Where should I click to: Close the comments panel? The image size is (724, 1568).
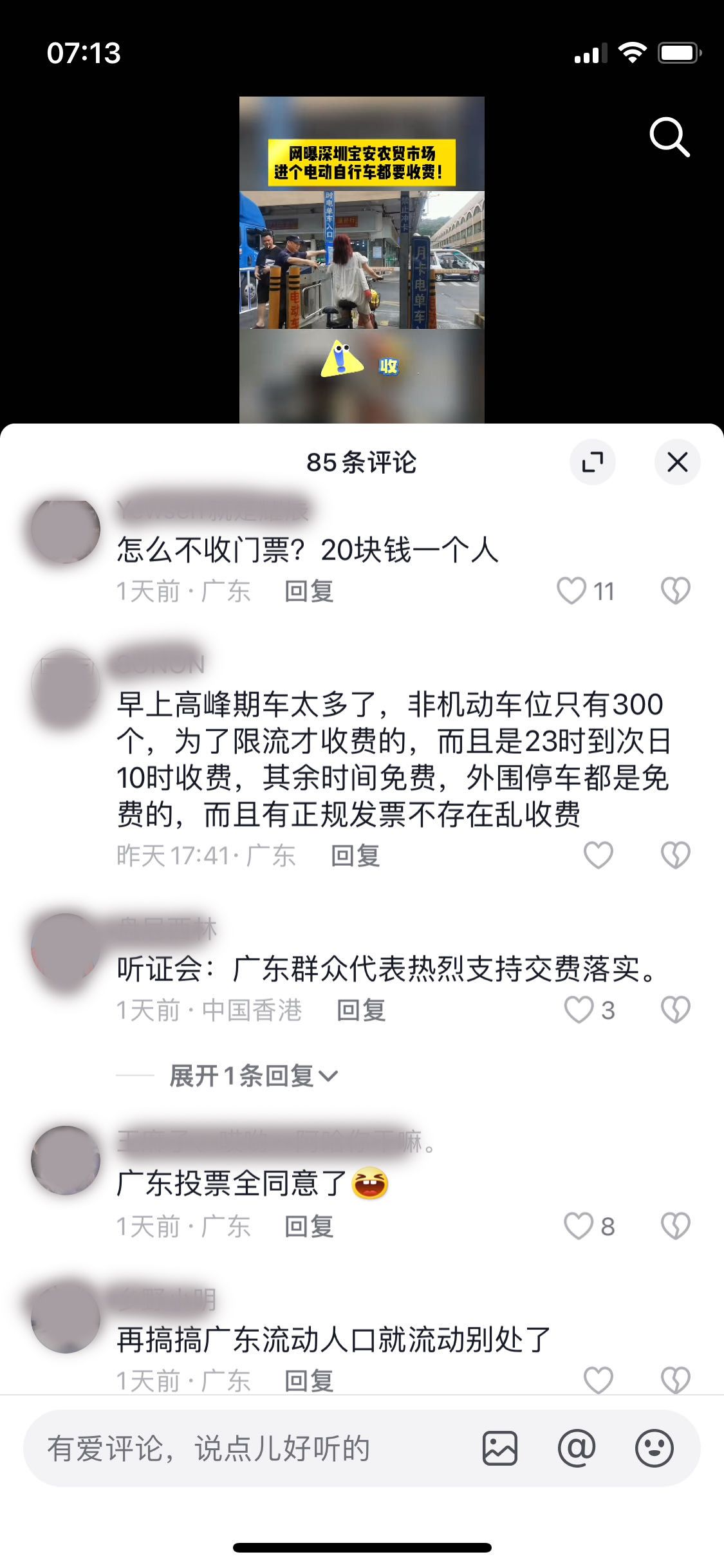coord(678,462)
